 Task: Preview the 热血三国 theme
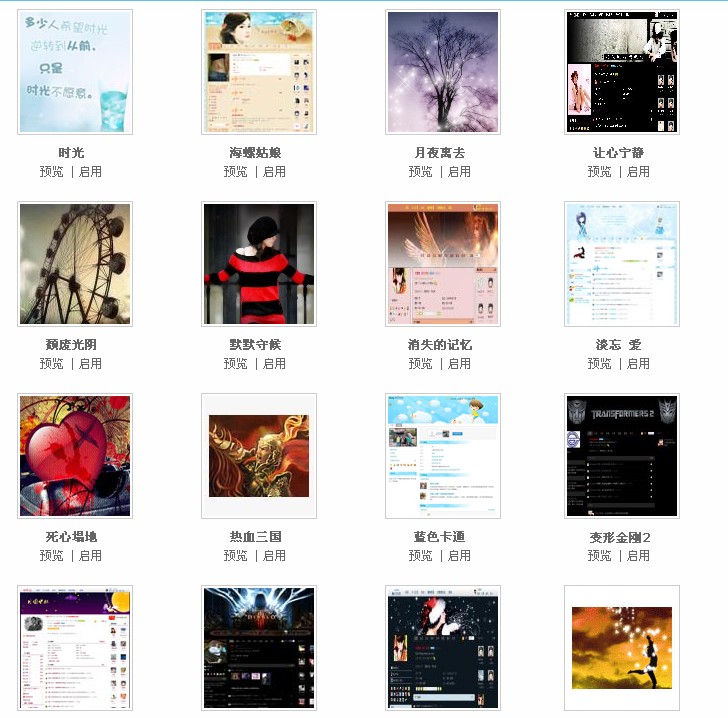point(236,556)
